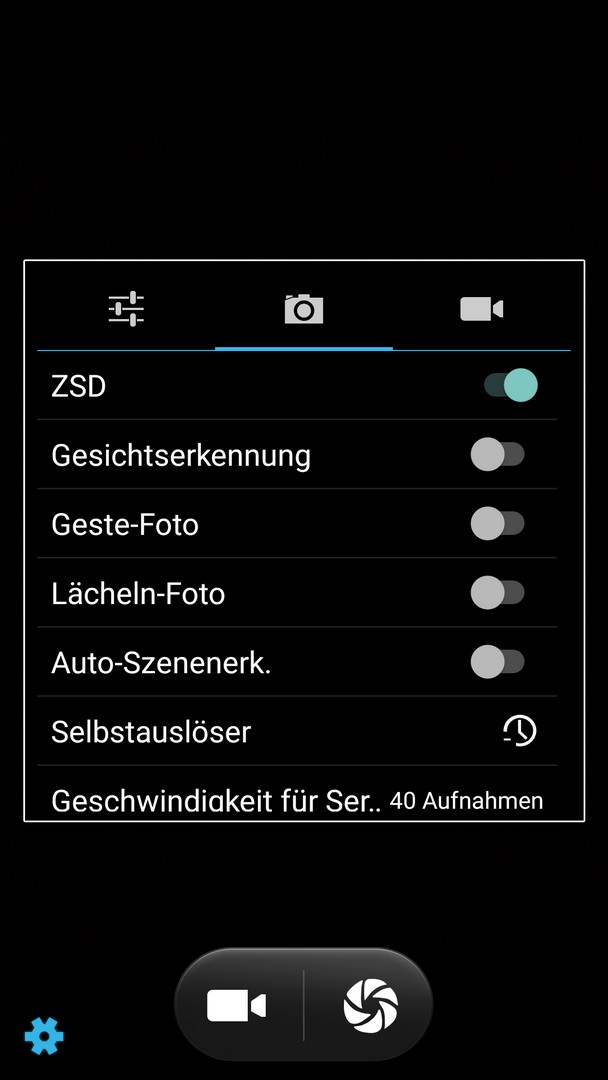The image size is (608, 1080).
Task: Start video recording
Action: 237,1006
